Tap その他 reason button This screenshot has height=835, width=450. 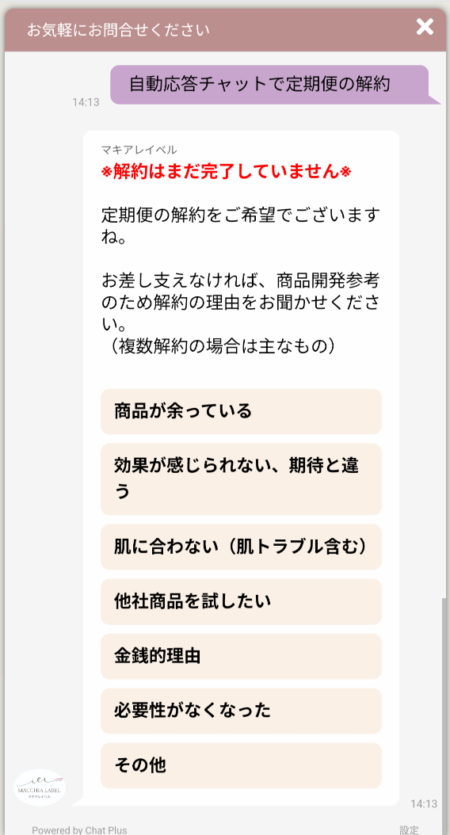click(x=241, y=765)
